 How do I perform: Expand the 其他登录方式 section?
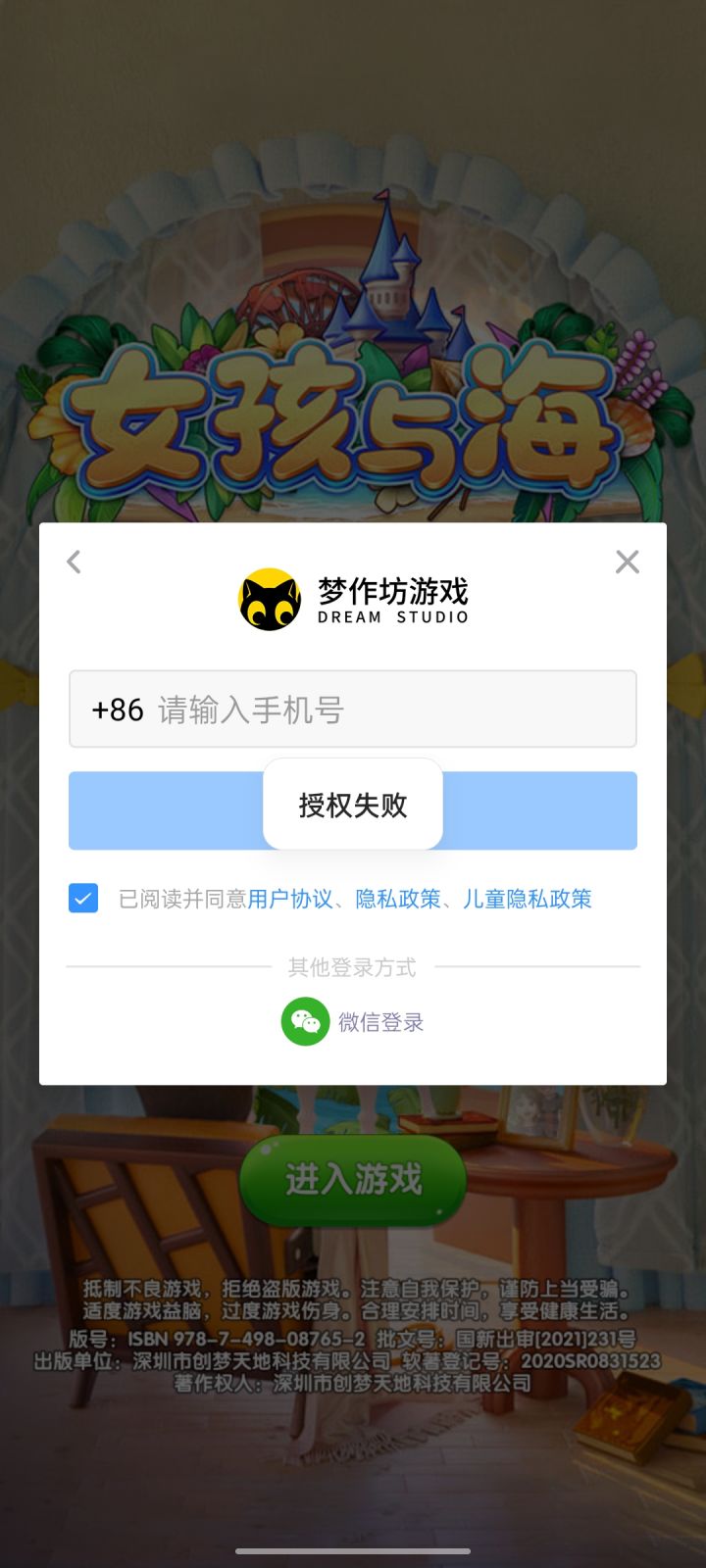(352, 968)
